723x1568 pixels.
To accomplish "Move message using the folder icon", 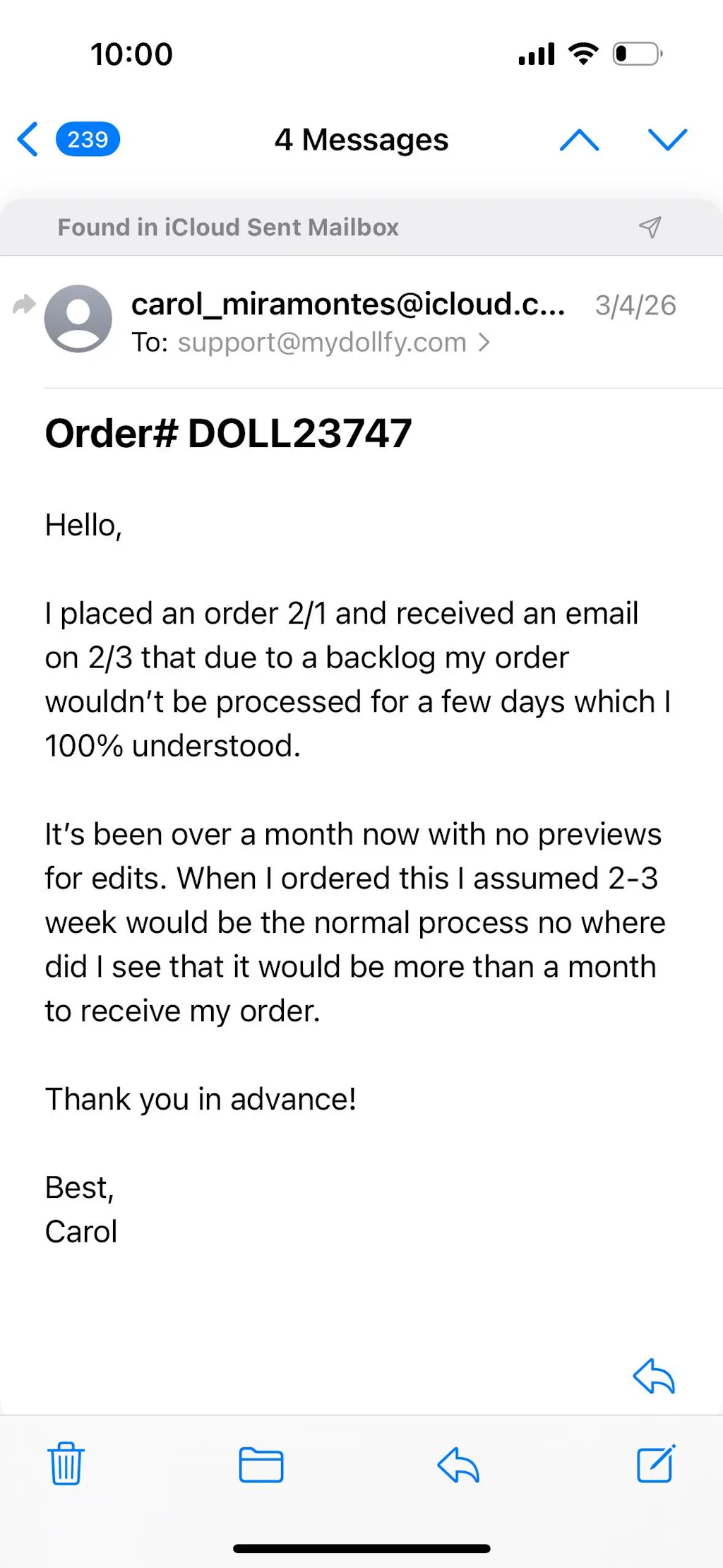I will click(261, 1464).
